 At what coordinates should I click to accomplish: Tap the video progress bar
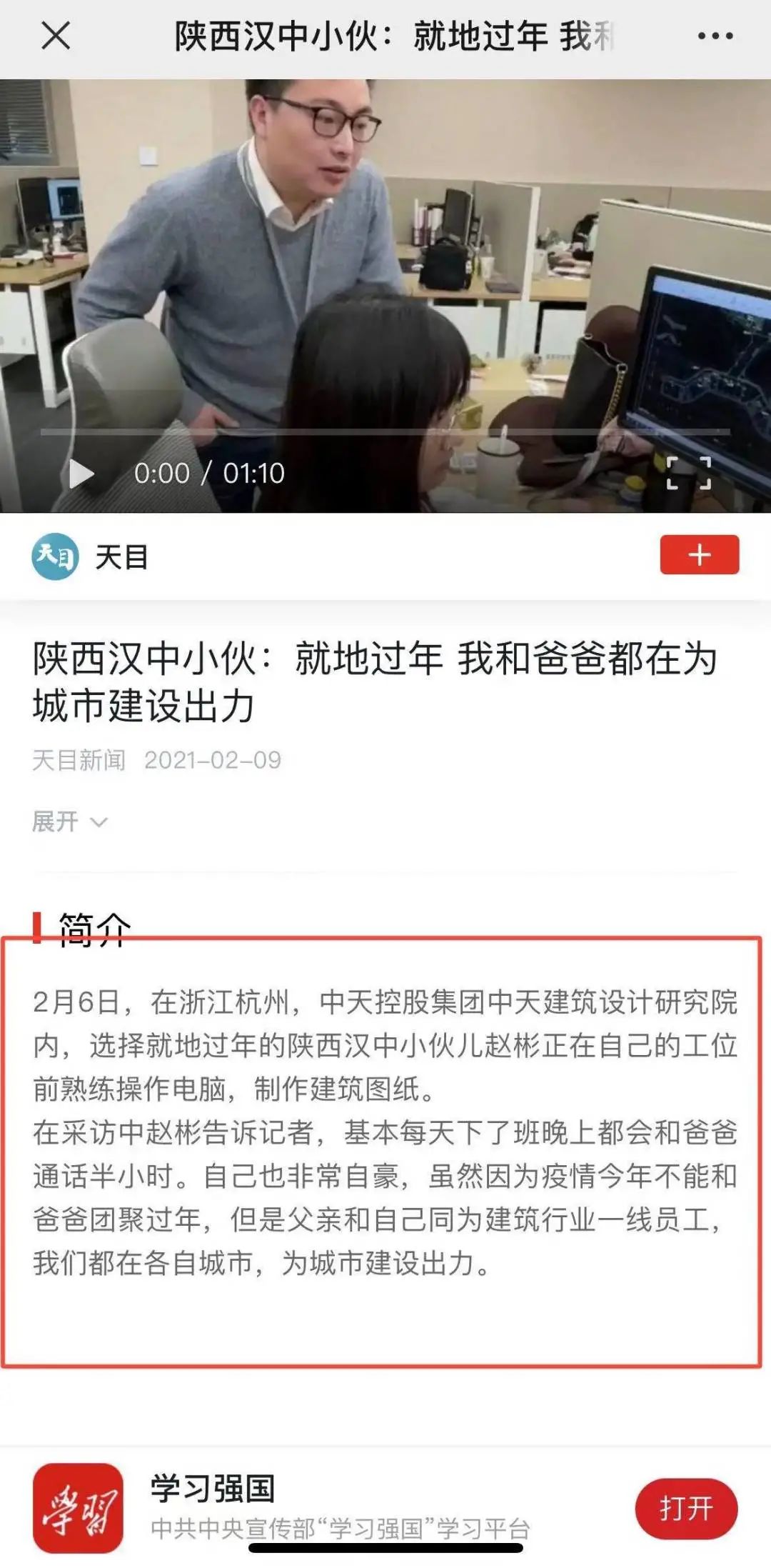coord(385,432)
